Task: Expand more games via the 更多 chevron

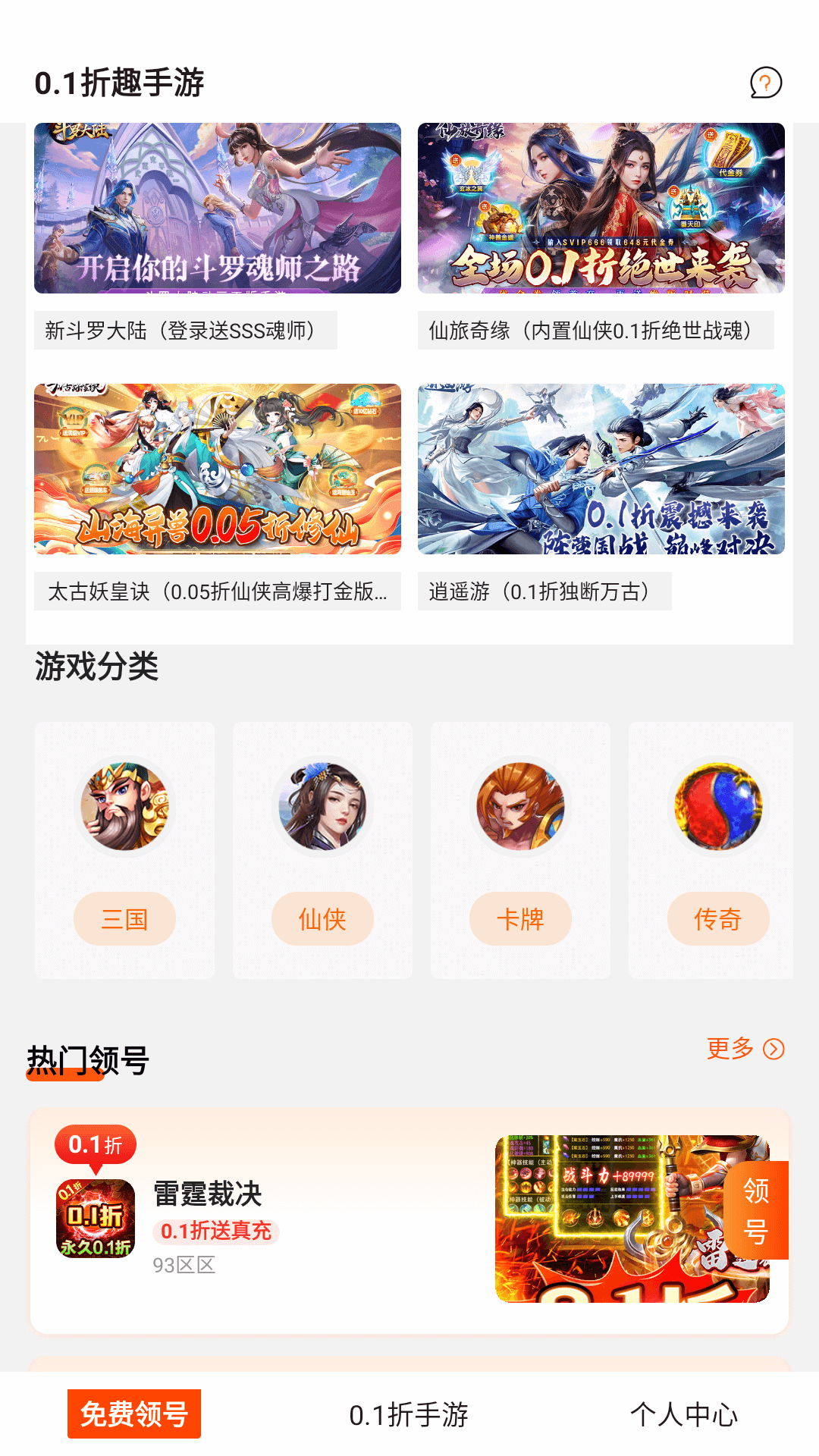Action: tap(774, 1050)
